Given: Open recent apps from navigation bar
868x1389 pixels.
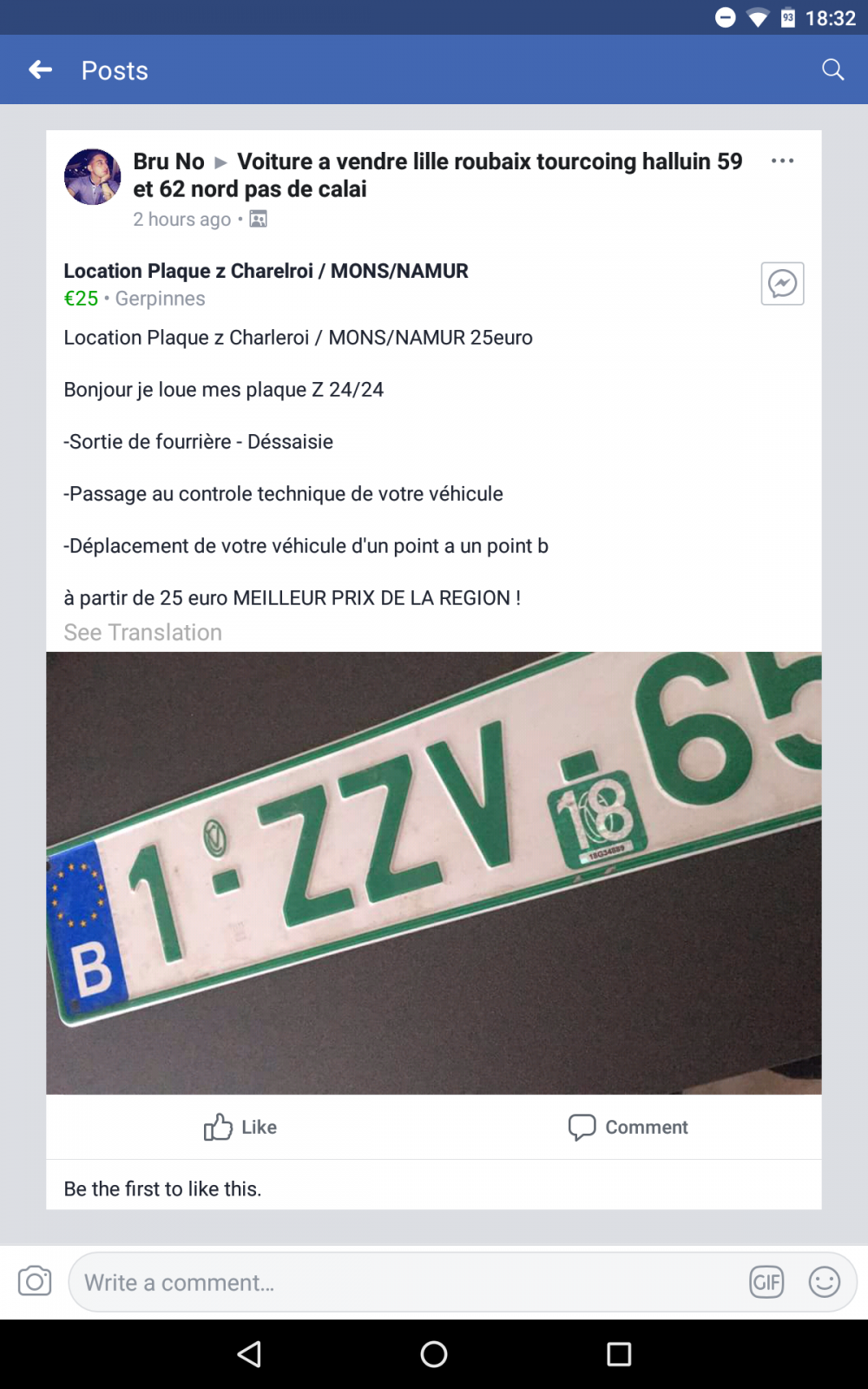Looking at the screenshot, I should (x=619, y=1354).
